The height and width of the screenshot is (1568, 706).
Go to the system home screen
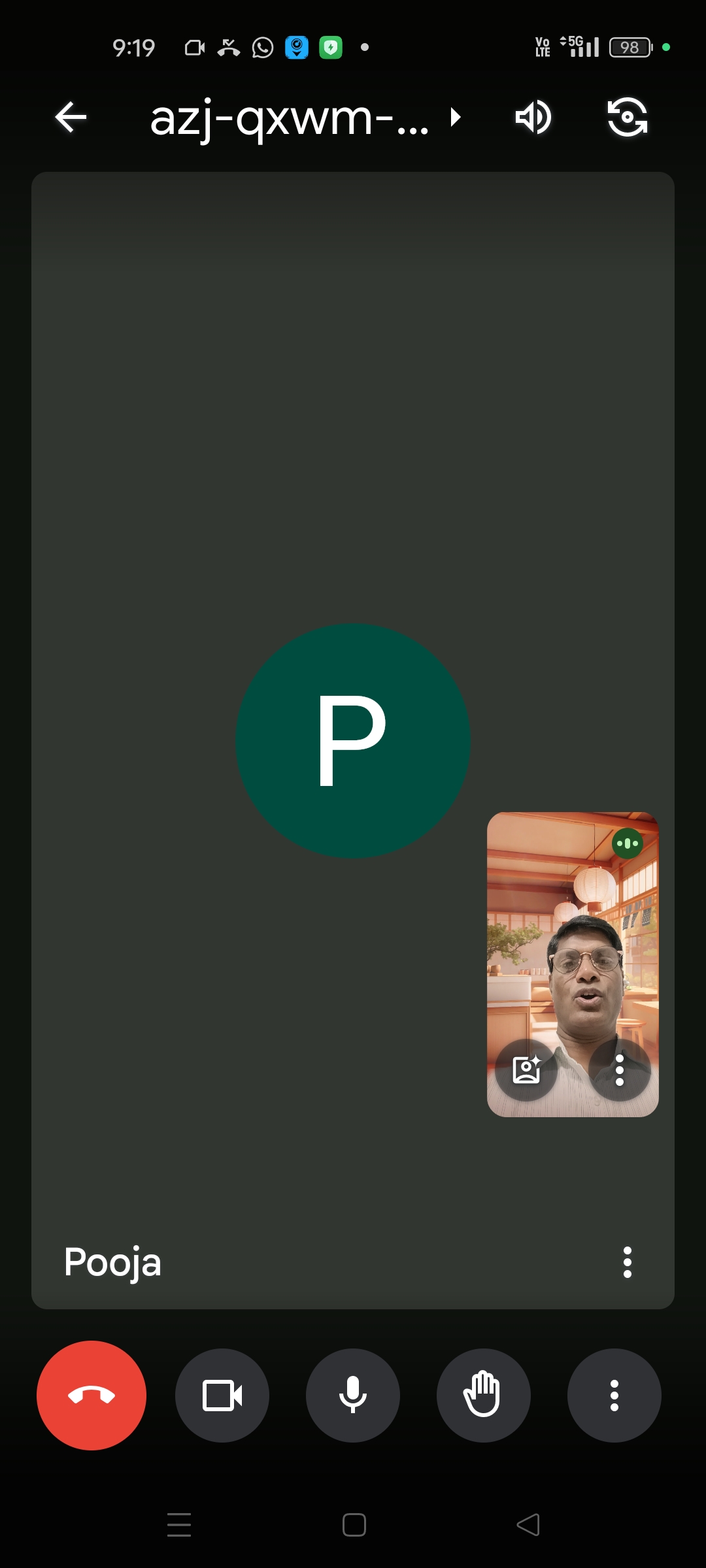354,1525
